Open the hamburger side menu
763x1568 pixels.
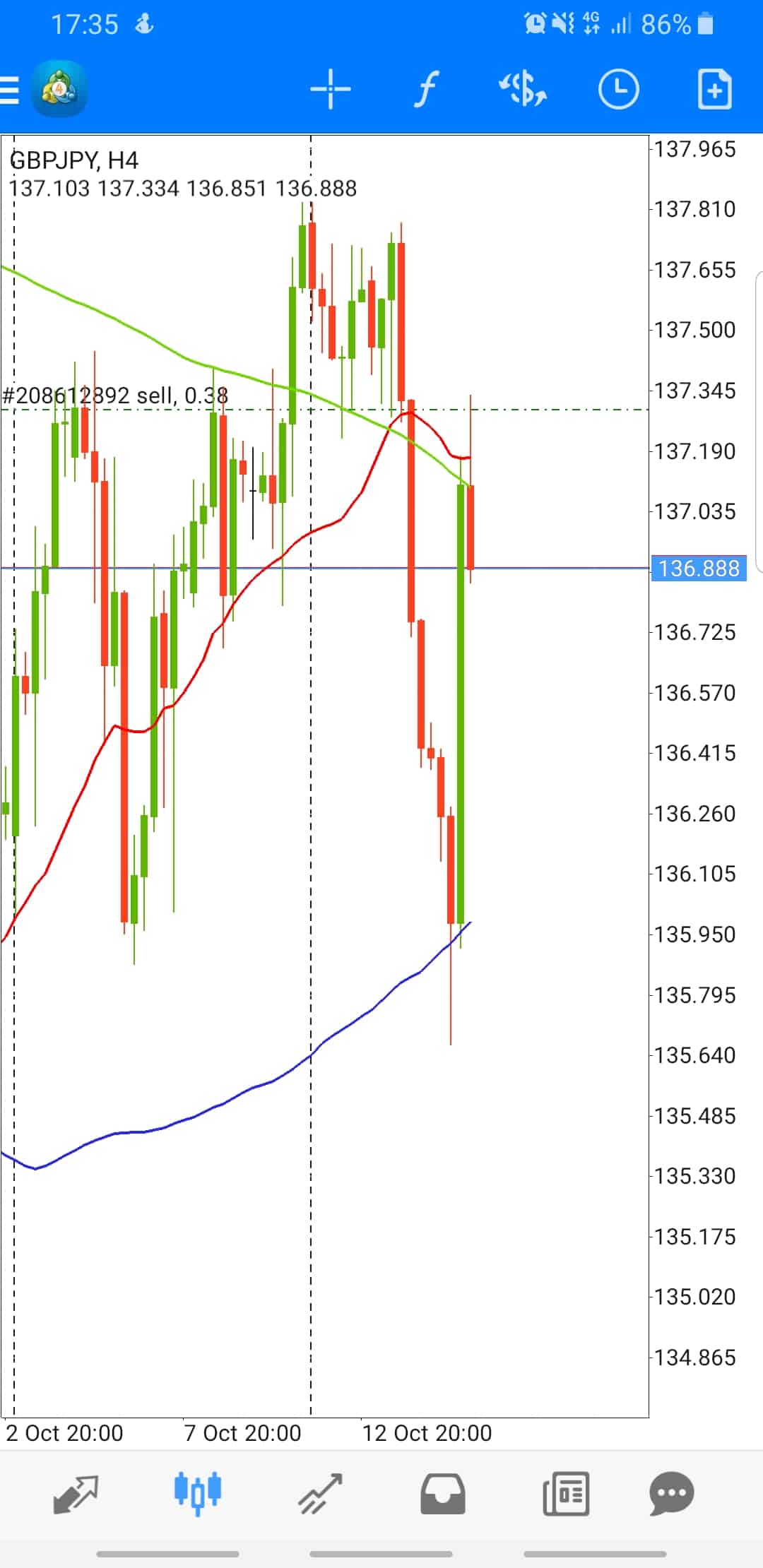point(9,90)
